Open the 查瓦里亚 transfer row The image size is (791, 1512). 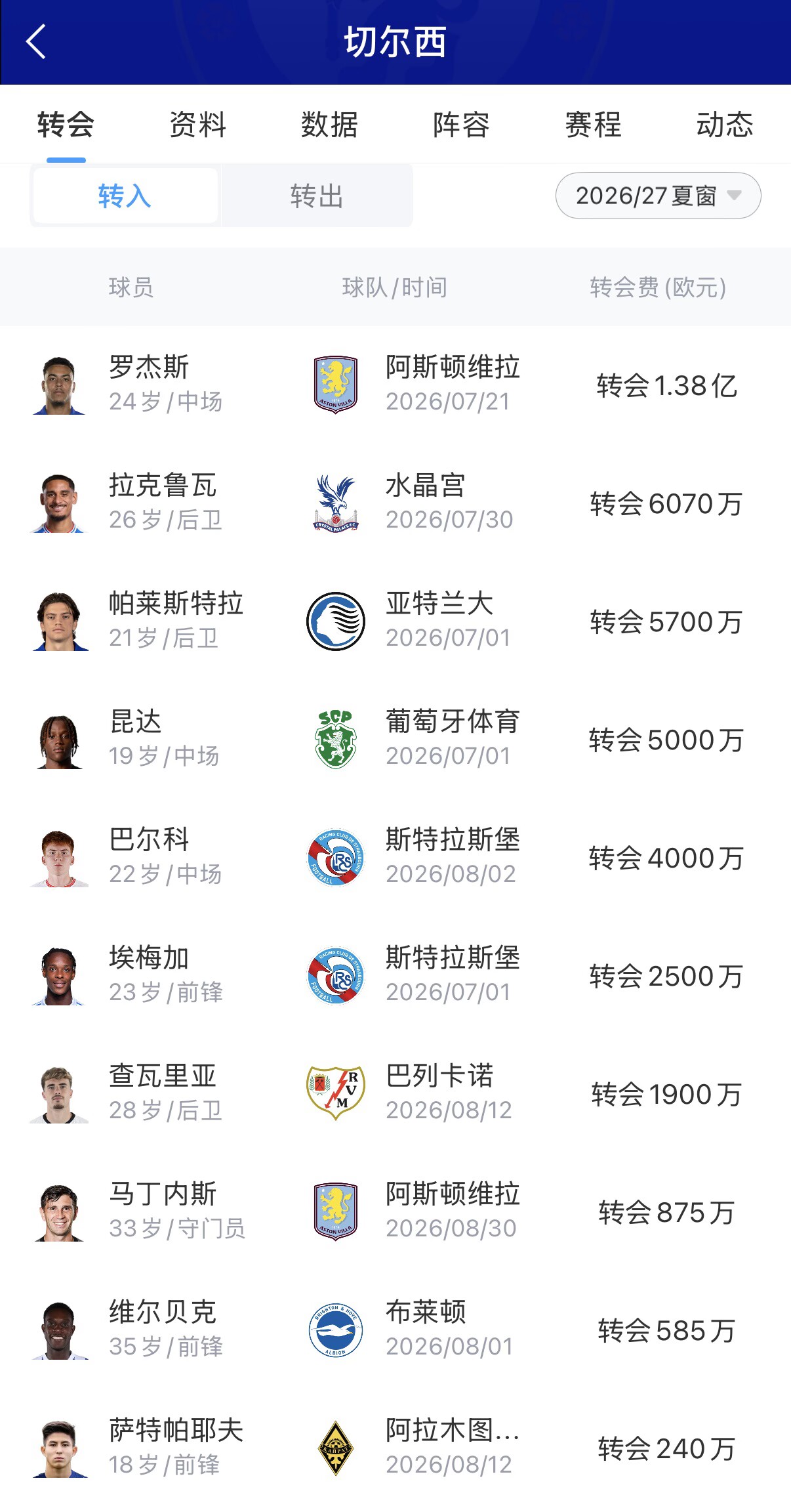point(395,1094)
